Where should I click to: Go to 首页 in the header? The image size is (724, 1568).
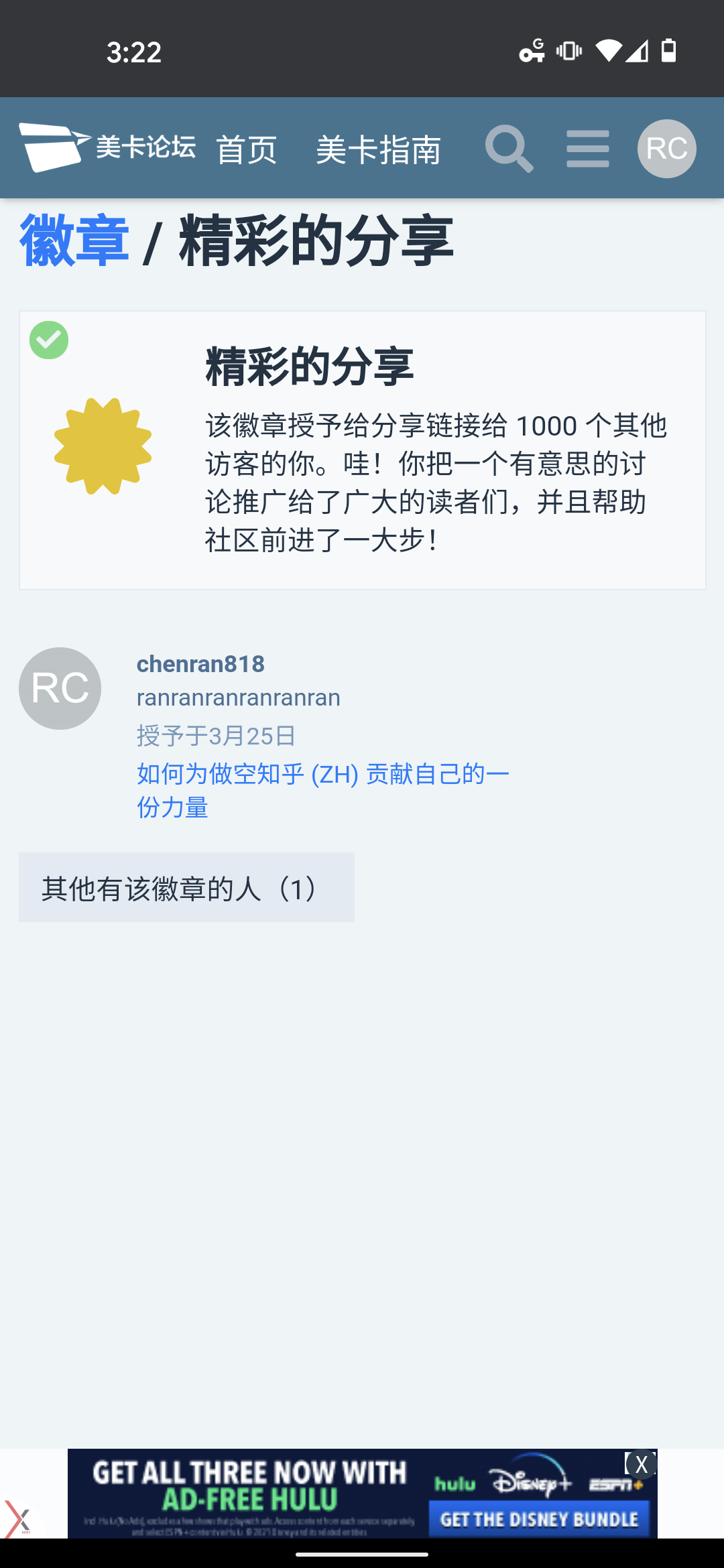247,149
